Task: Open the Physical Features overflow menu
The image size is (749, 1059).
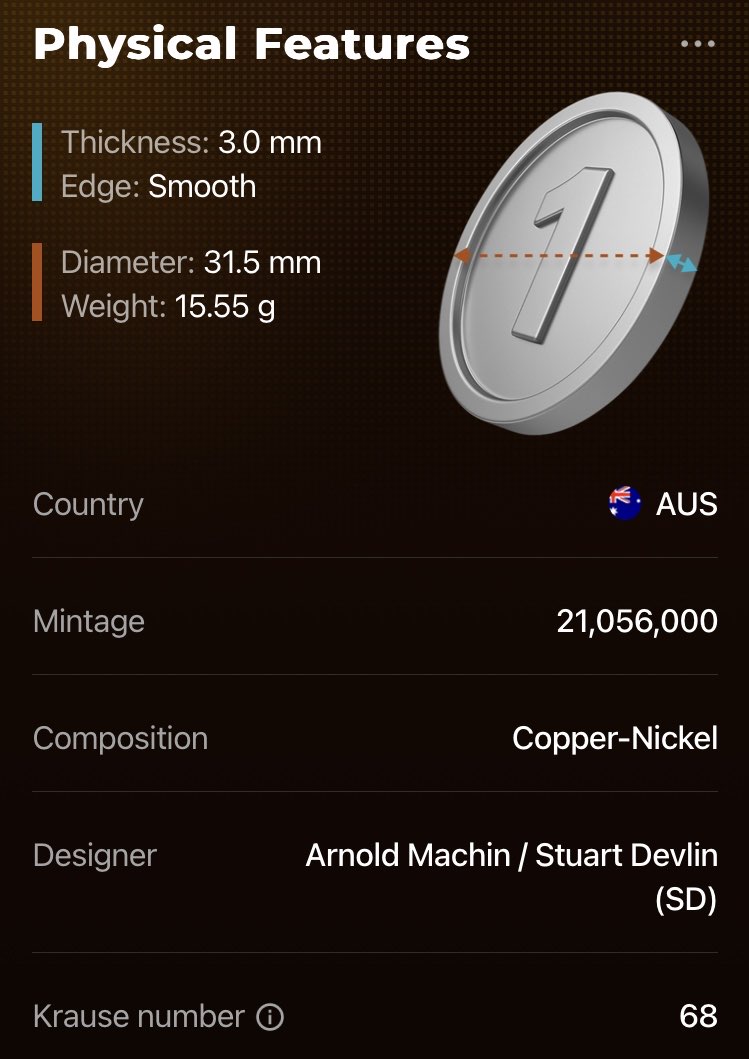Action: click(x=697, y=45)
